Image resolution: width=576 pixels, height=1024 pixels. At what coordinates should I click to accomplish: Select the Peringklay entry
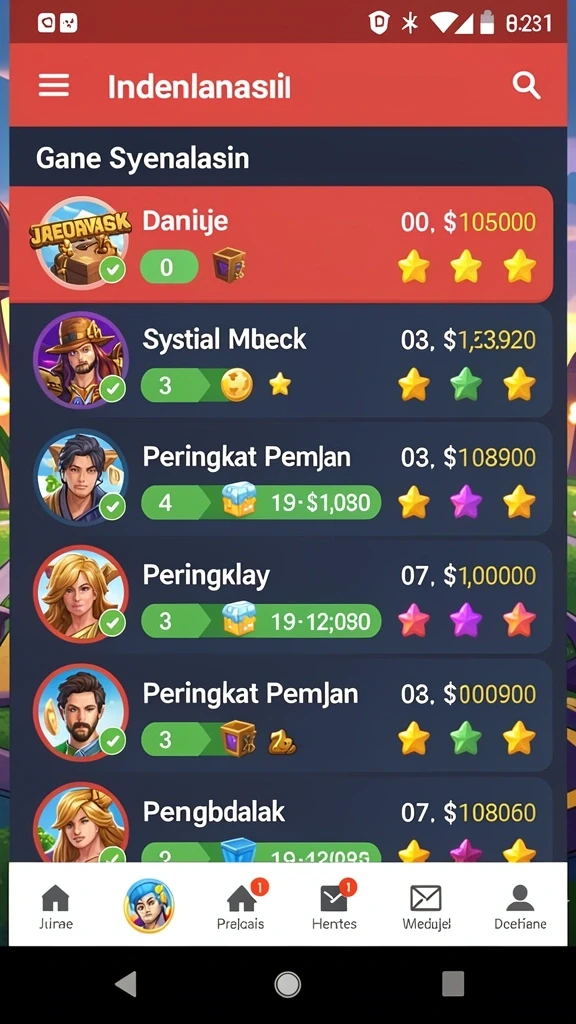click(281, 597)
